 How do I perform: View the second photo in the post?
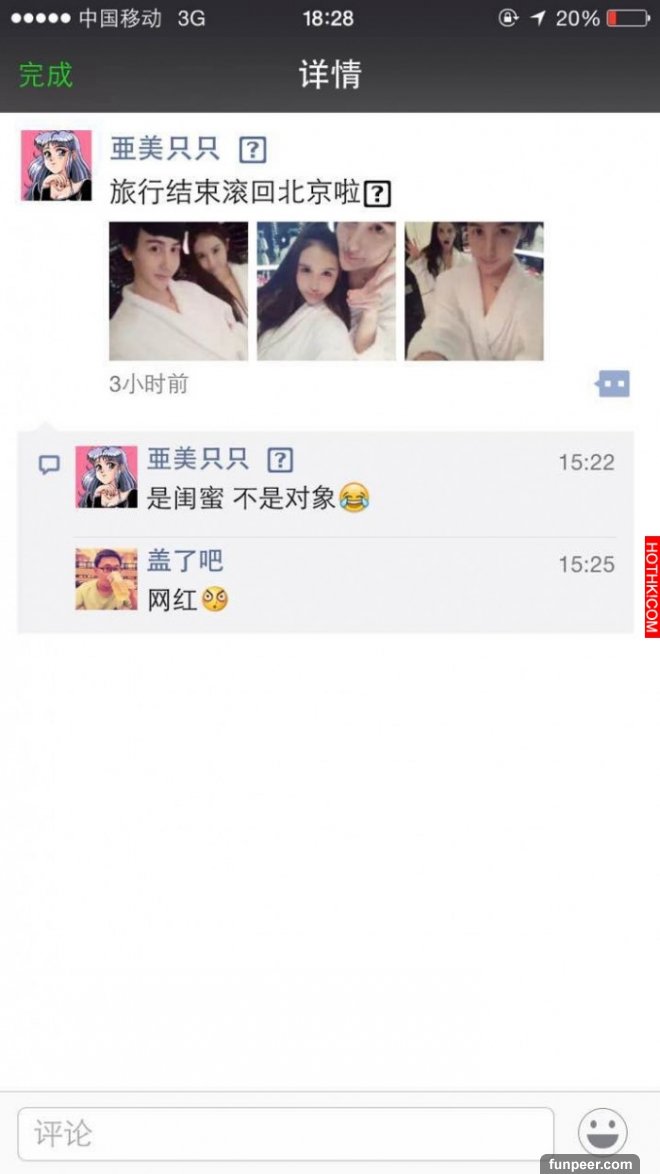(x=326, y=291)
